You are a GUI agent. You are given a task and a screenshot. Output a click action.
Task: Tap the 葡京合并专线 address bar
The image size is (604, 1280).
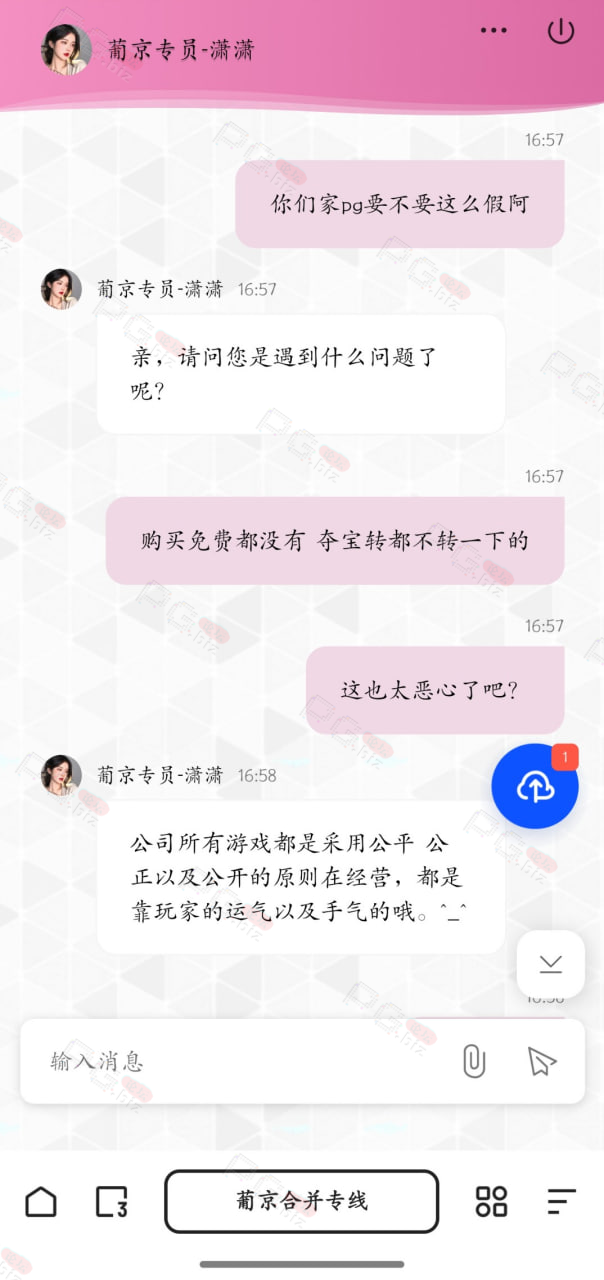coord(301,1201)
